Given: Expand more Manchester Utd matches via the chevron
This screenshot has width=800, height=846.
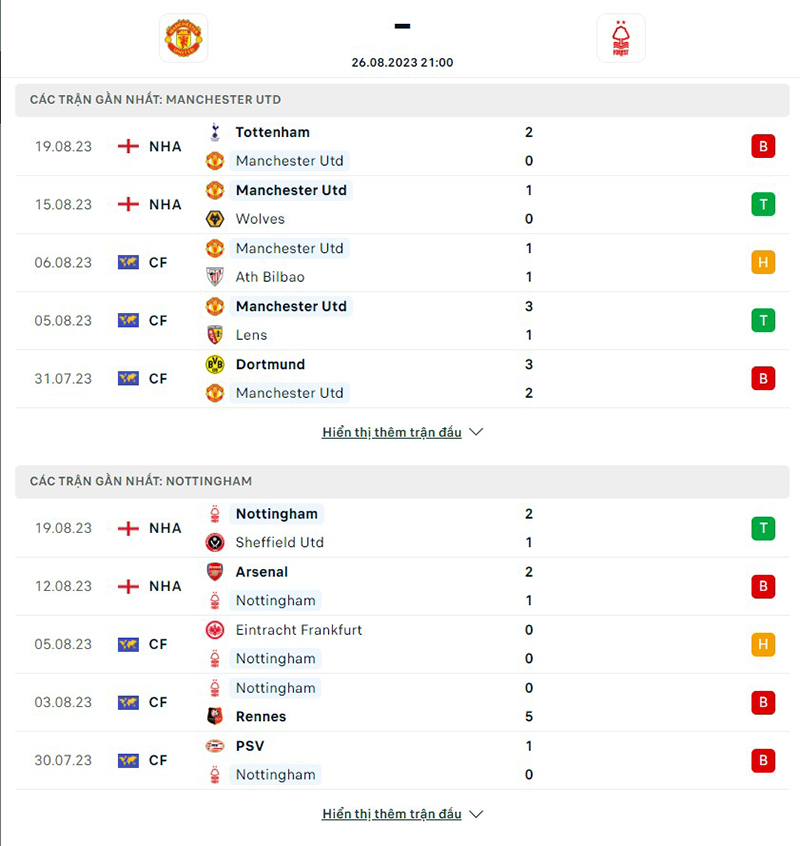Looking at the screenshot, I should (476, 431).
